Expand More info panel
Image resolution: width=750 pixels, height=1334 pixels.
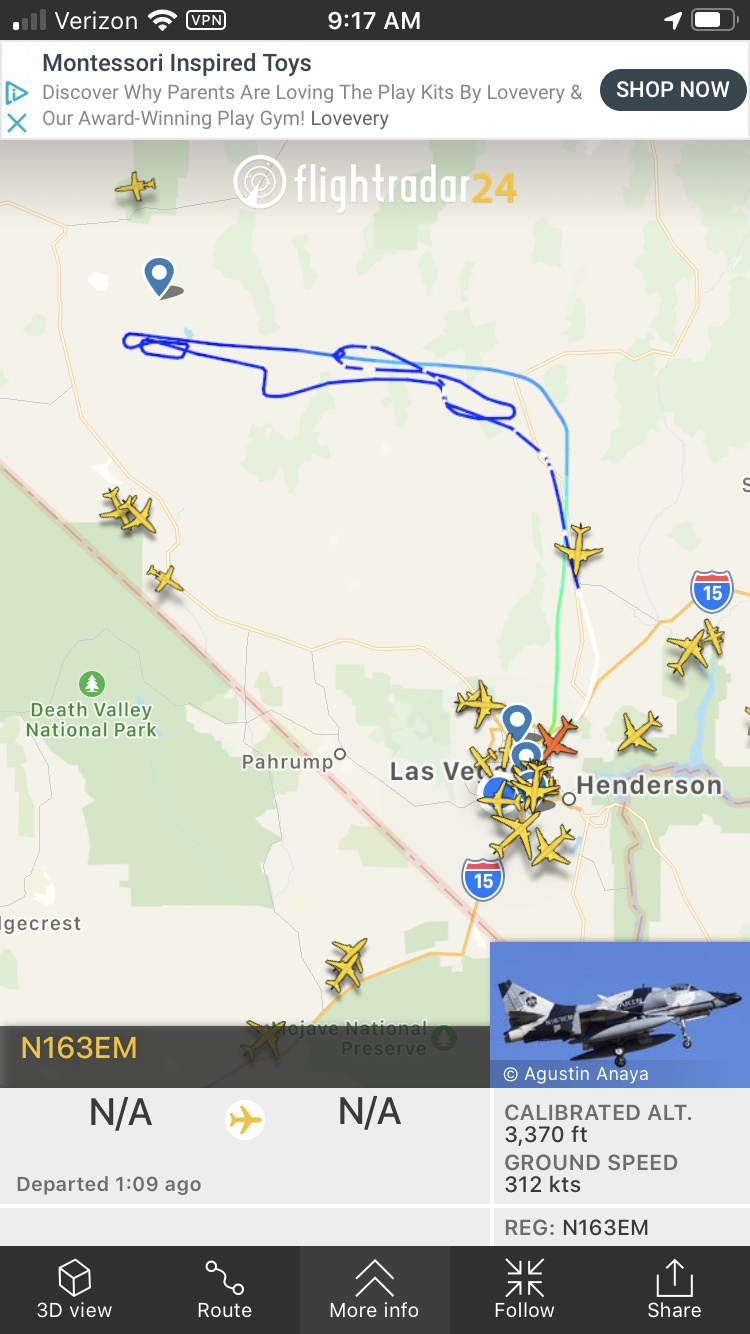click(374, 1289)
